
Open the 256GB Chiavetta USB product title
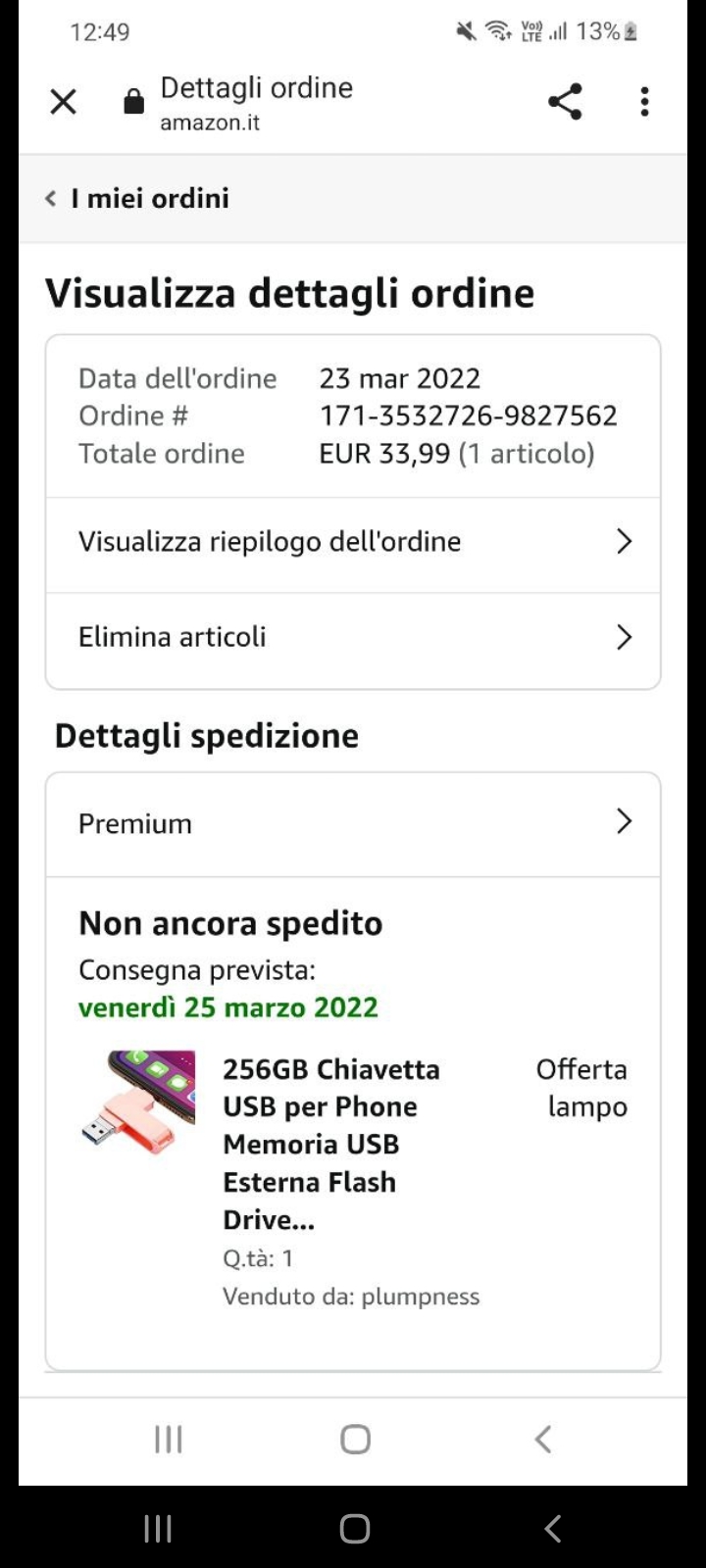tap(330, 1144)
